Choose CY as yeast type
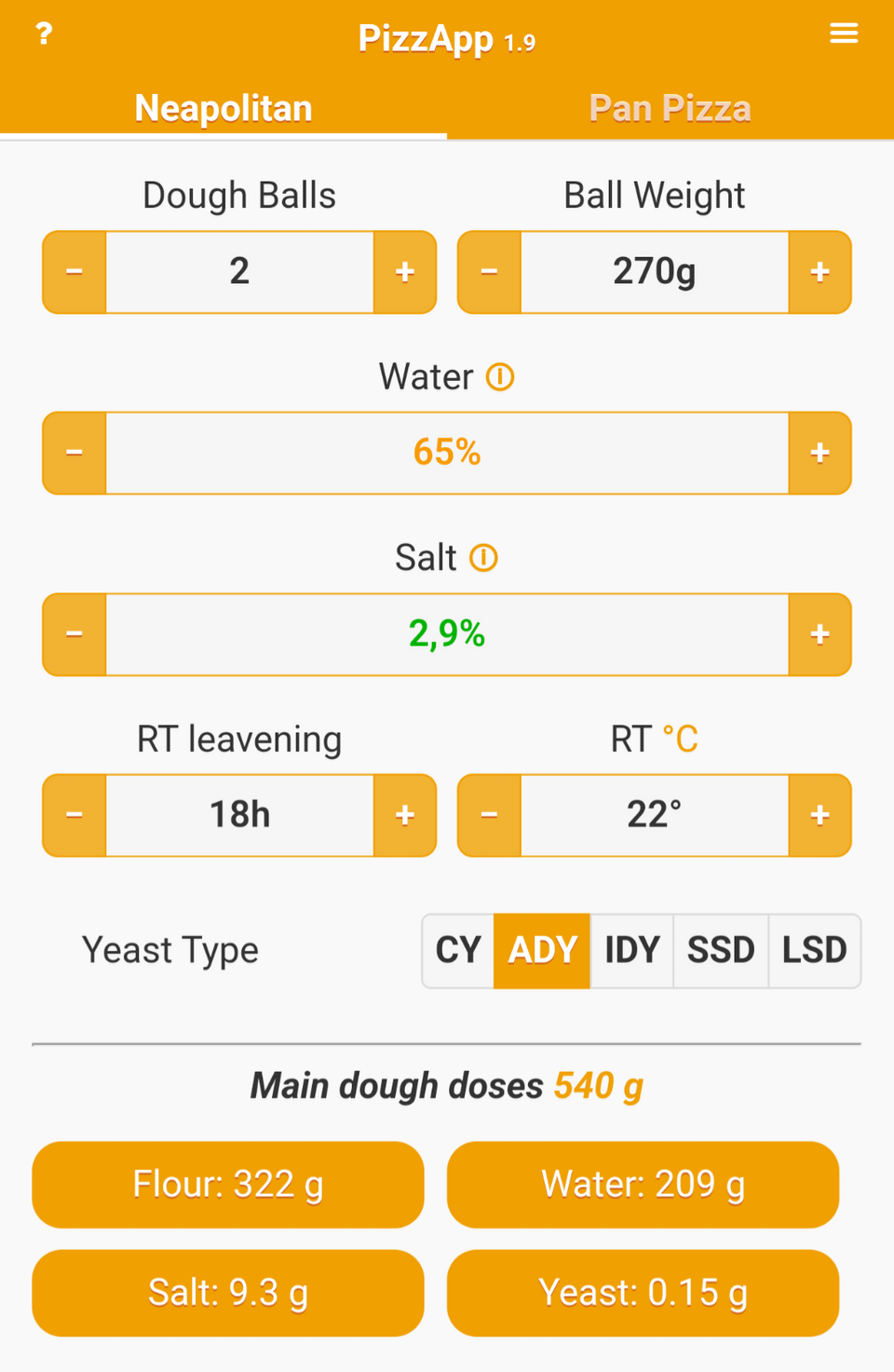This screenshot has height=1372, width=894. (458, 950)
